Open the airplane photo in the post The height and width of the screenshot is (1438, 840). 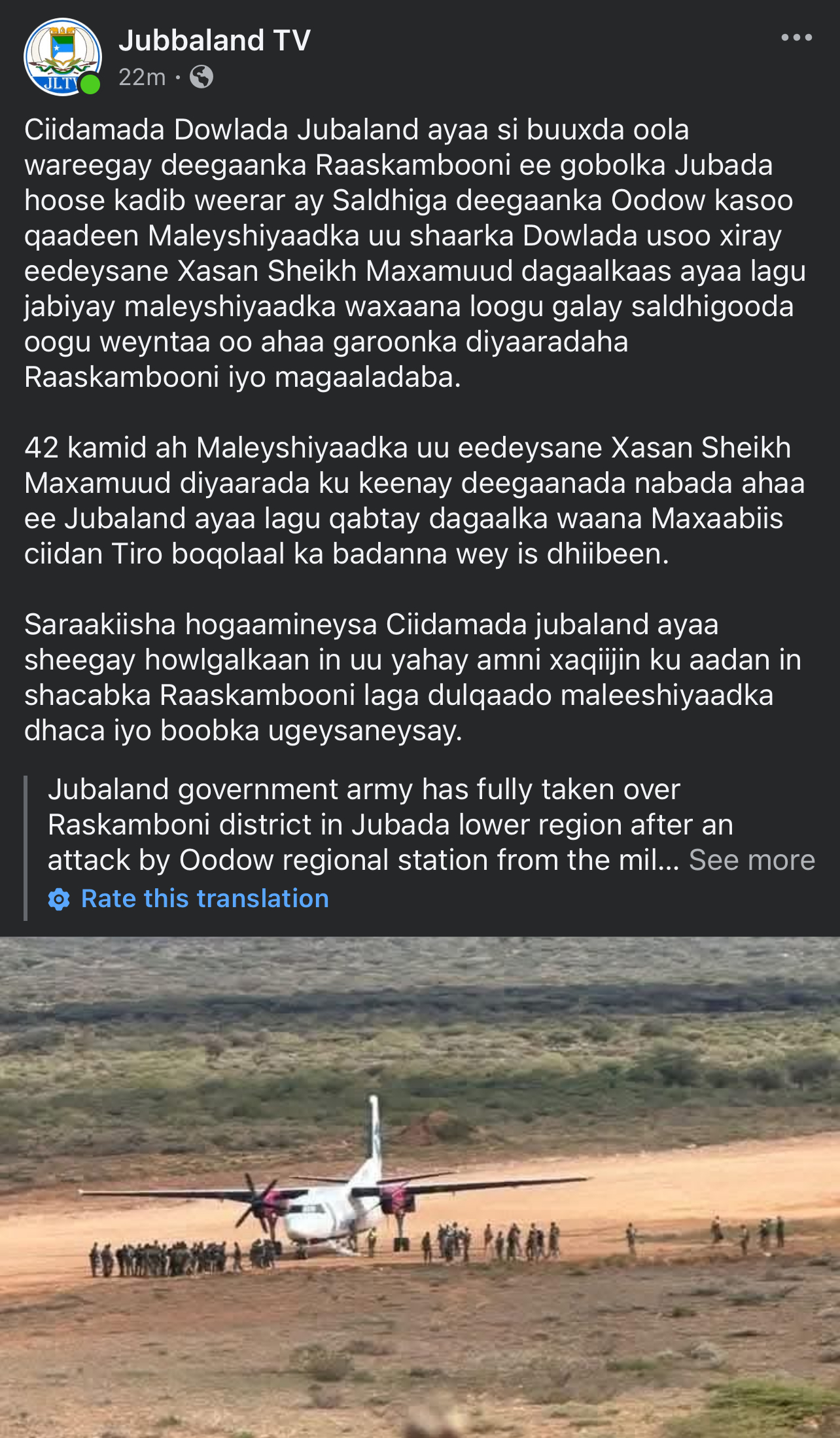[420, 1186]
